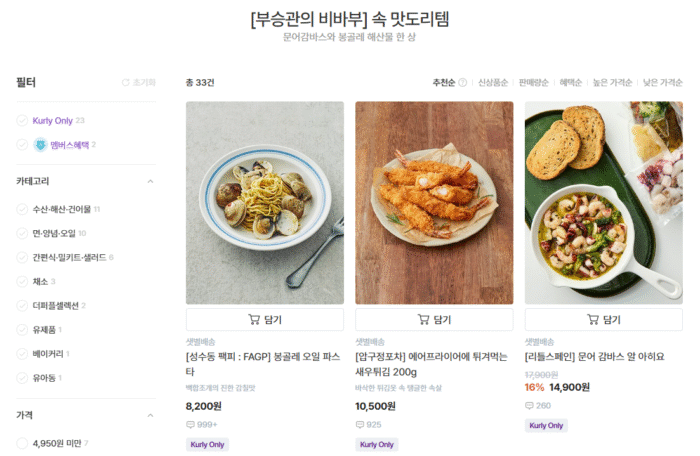Viewport: 700px width, 456px height.
Task: Add 봉골레 오일 파스타 to cart
Action: (264, 320)
